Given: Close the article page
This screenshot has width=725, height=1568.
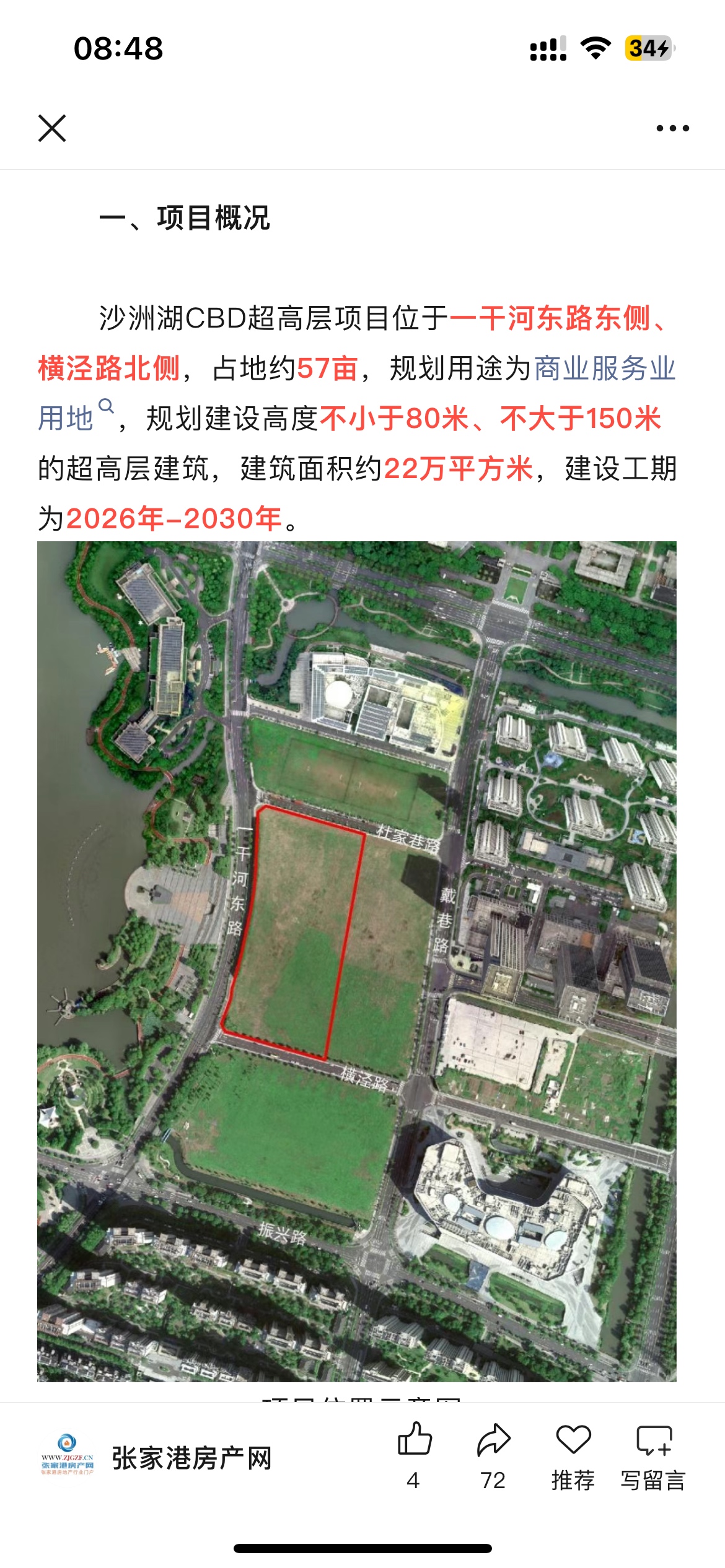Looking at the screenshot, I should point(52,128).
